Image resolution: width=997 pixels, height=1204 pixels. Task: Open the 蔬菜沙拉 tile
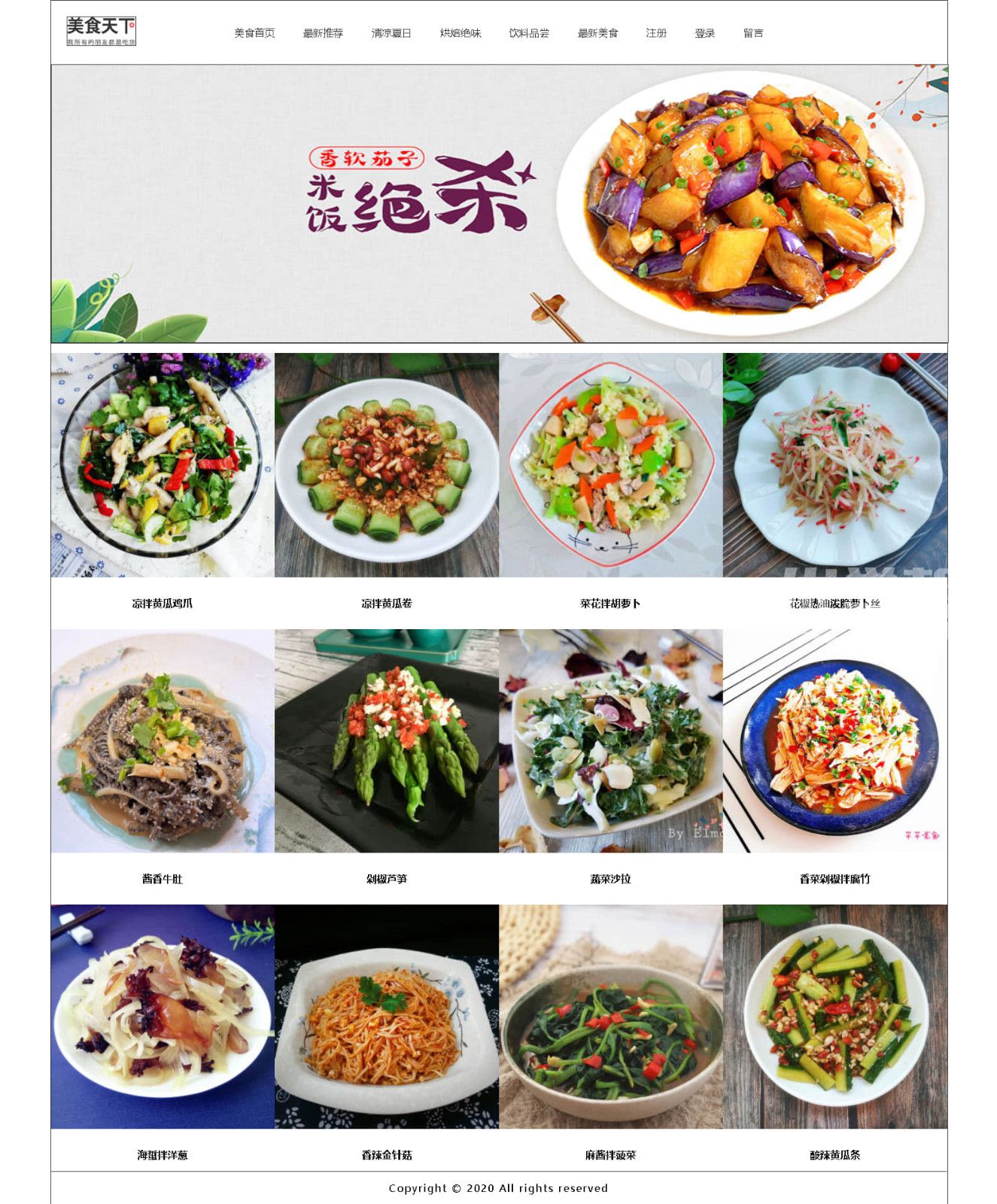pos(610,741)
